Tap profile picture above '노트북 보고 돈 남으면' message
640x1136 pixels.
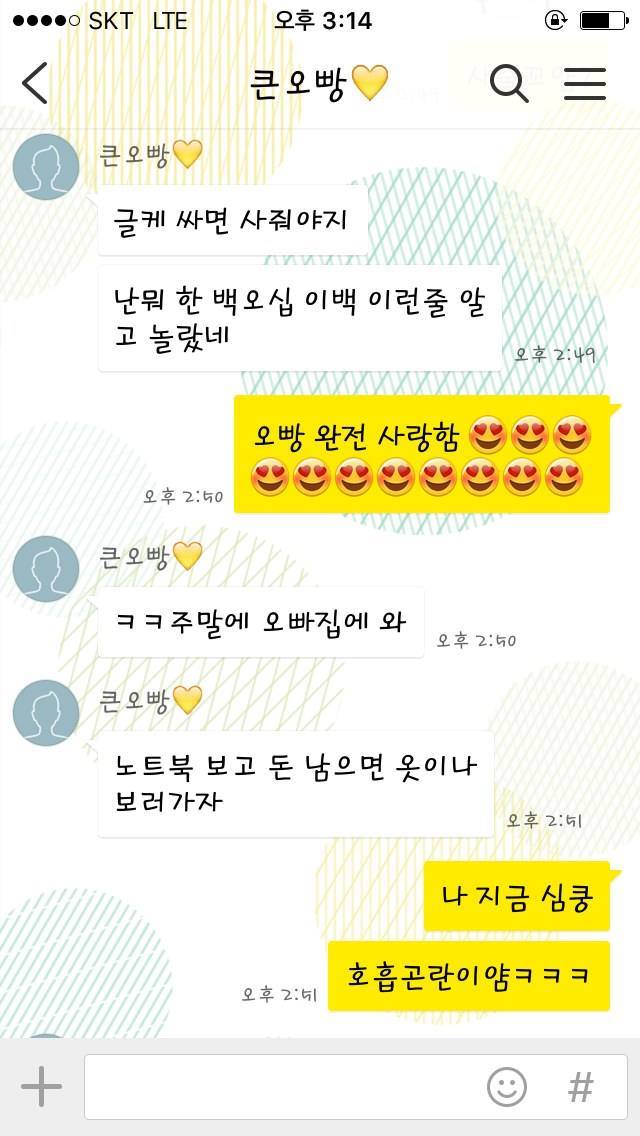46,713
